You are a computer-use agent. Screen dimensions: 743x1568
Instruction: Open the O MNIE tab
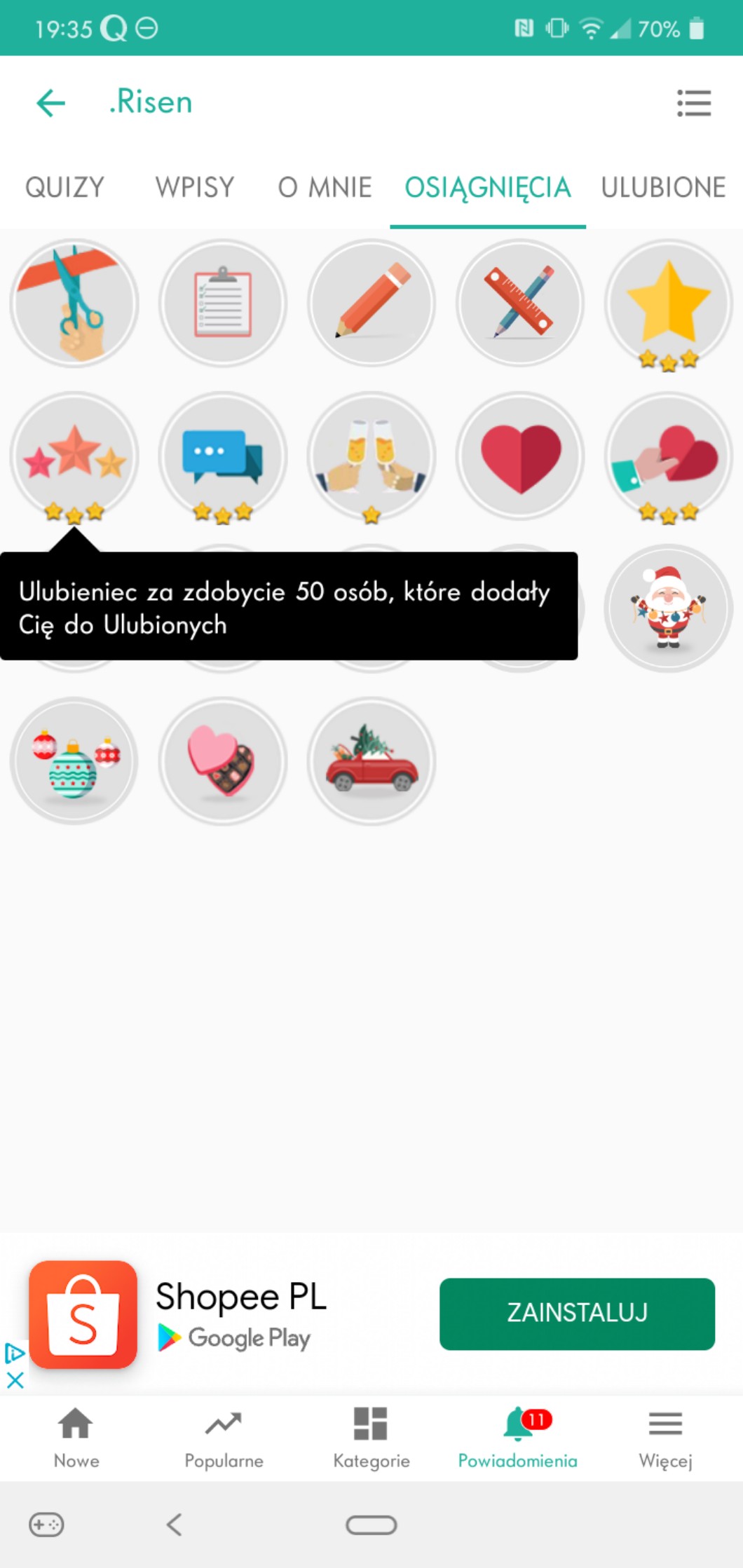(325, 187)
